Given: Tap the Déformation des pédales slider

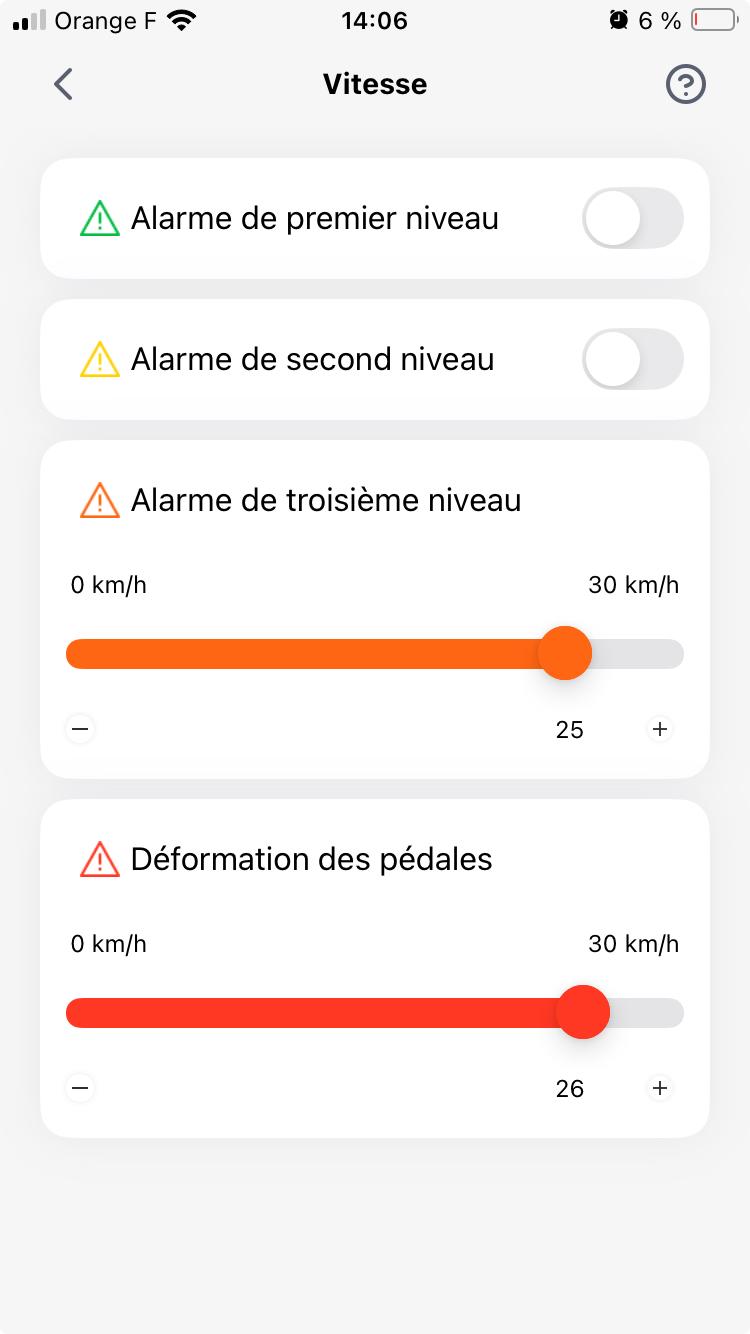Looking at the screenshot, I should click(375, 1012).
